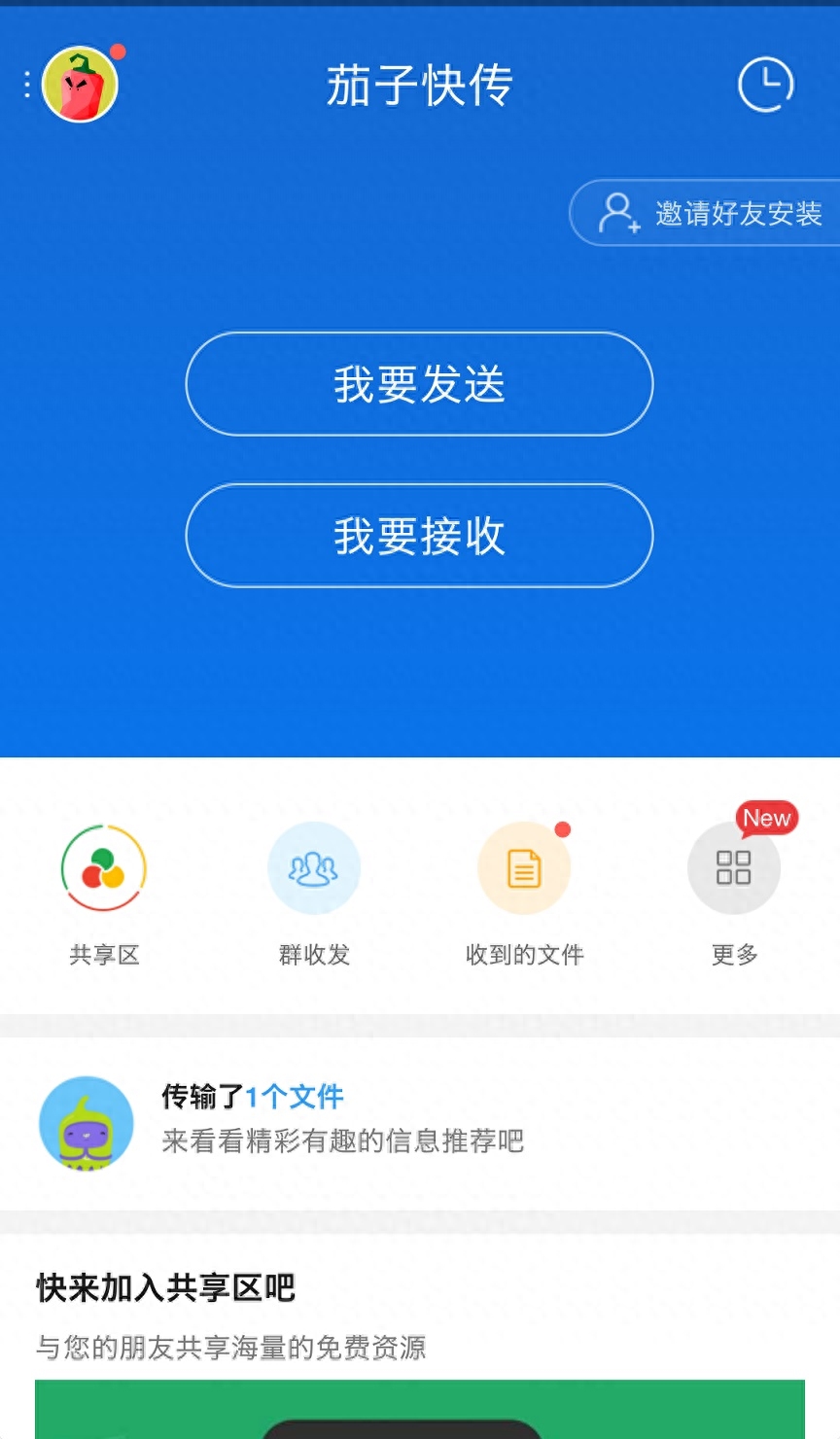This screenshot has height=1439, width=840.
Task: Tap the green mascot avatar in transfer record
Action: (x=86, y=1123)
